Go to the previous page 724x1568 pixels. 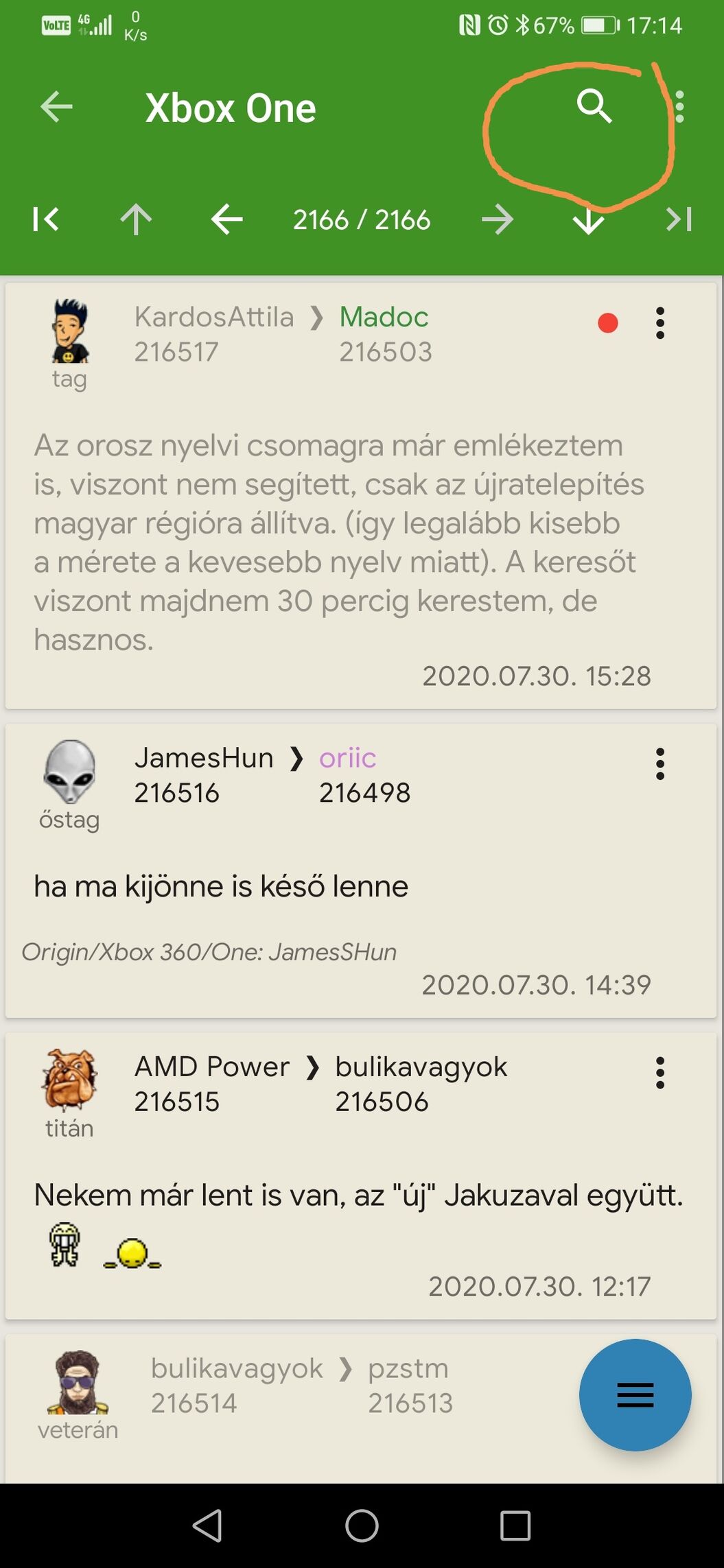227,219
